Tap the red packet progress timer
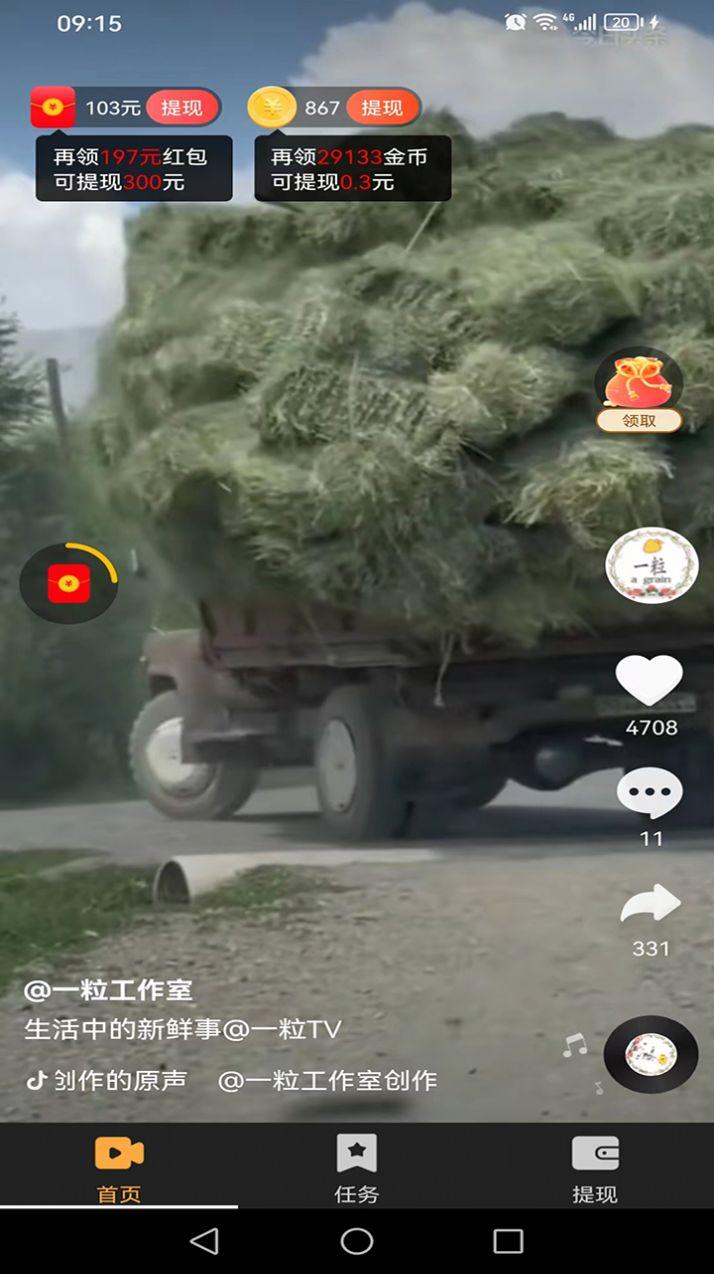 tap(69, 584)
